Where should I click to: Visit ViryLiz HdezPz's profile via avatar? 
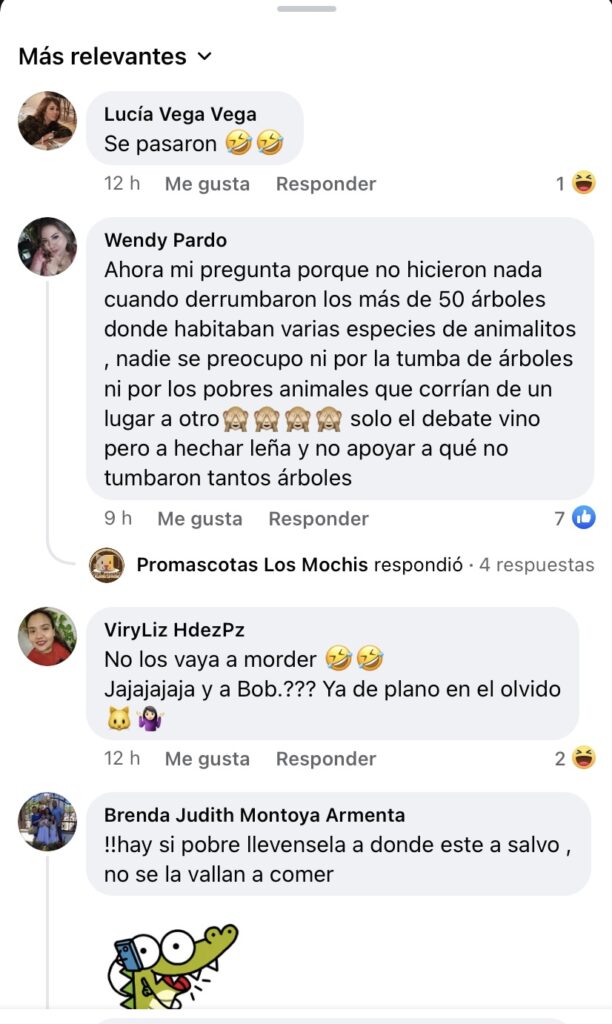47,636
